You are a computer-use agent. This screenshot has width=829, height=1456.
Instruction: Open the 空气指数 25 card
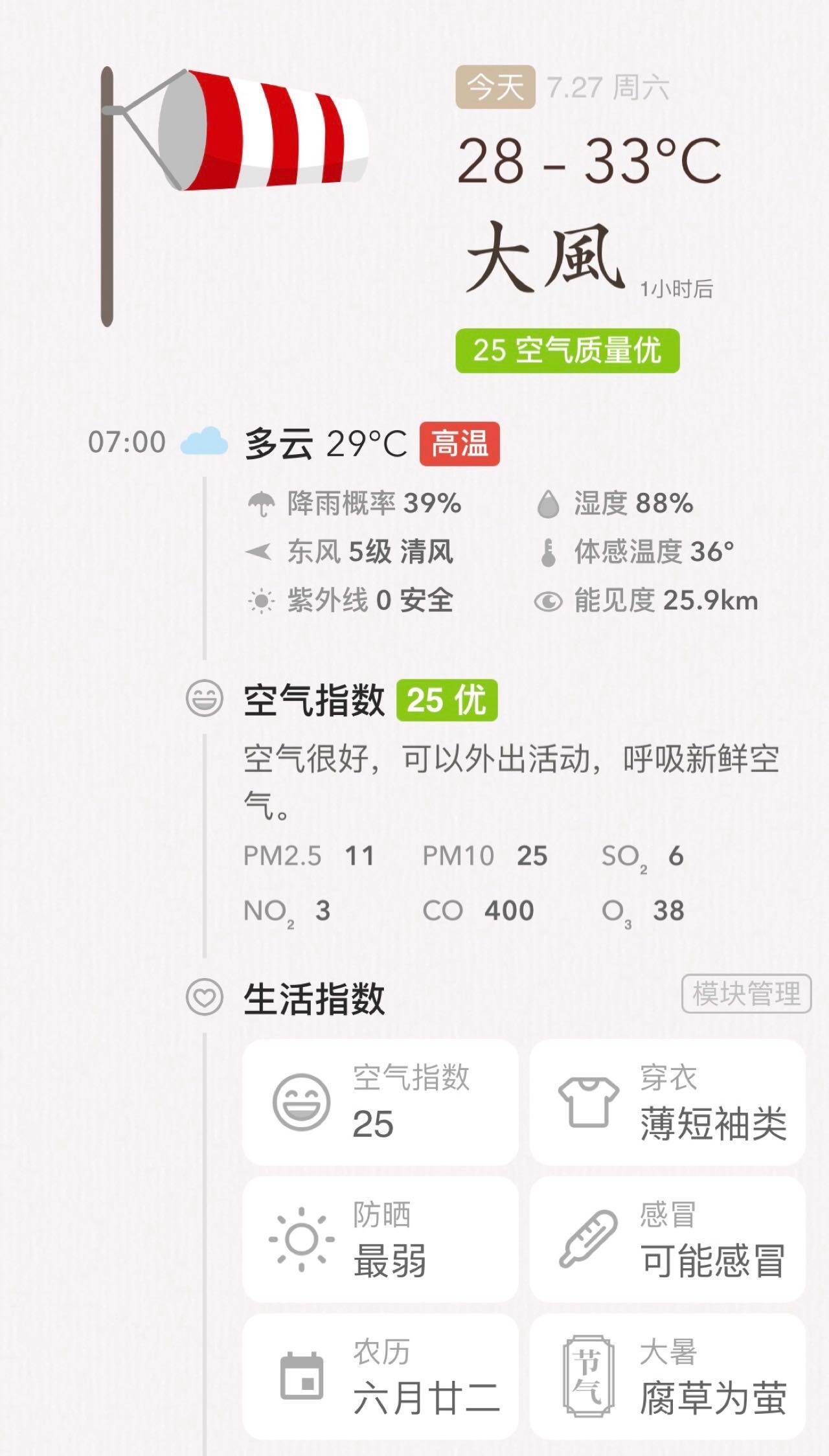click(380, 1102)
